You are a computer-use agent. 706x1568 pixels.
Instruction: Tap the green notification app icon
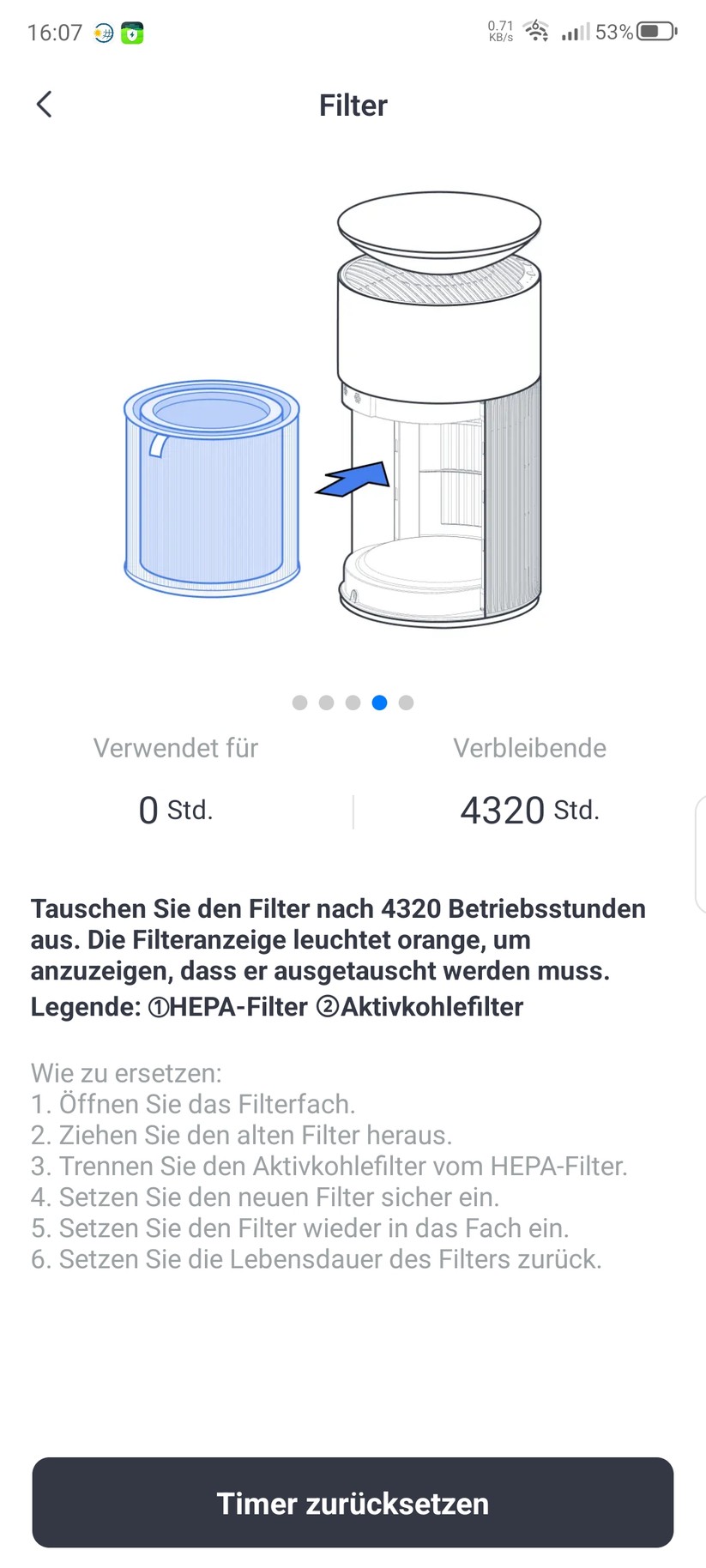click(x=130, y=33)
